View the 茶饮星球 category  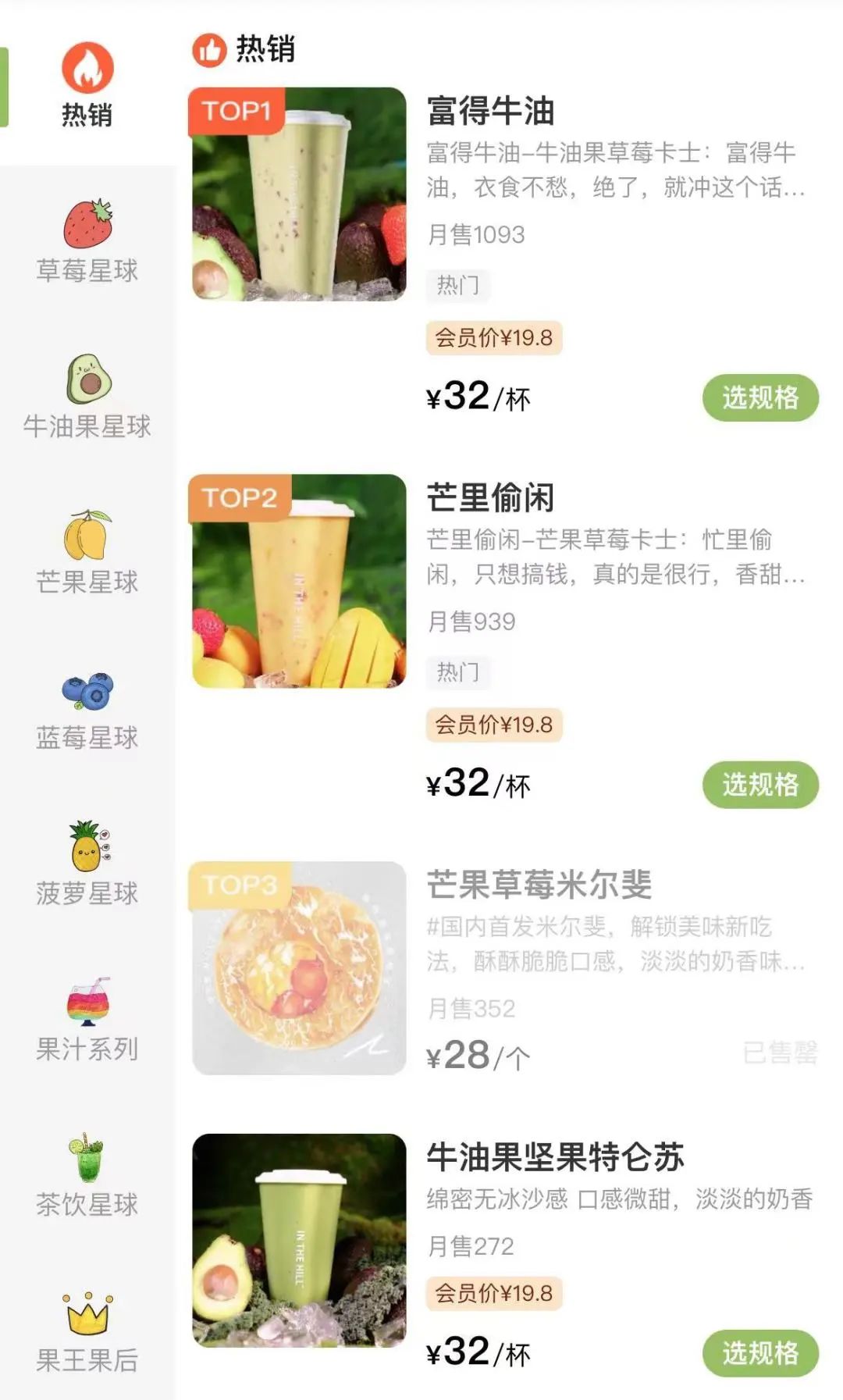pos(87,1174)
